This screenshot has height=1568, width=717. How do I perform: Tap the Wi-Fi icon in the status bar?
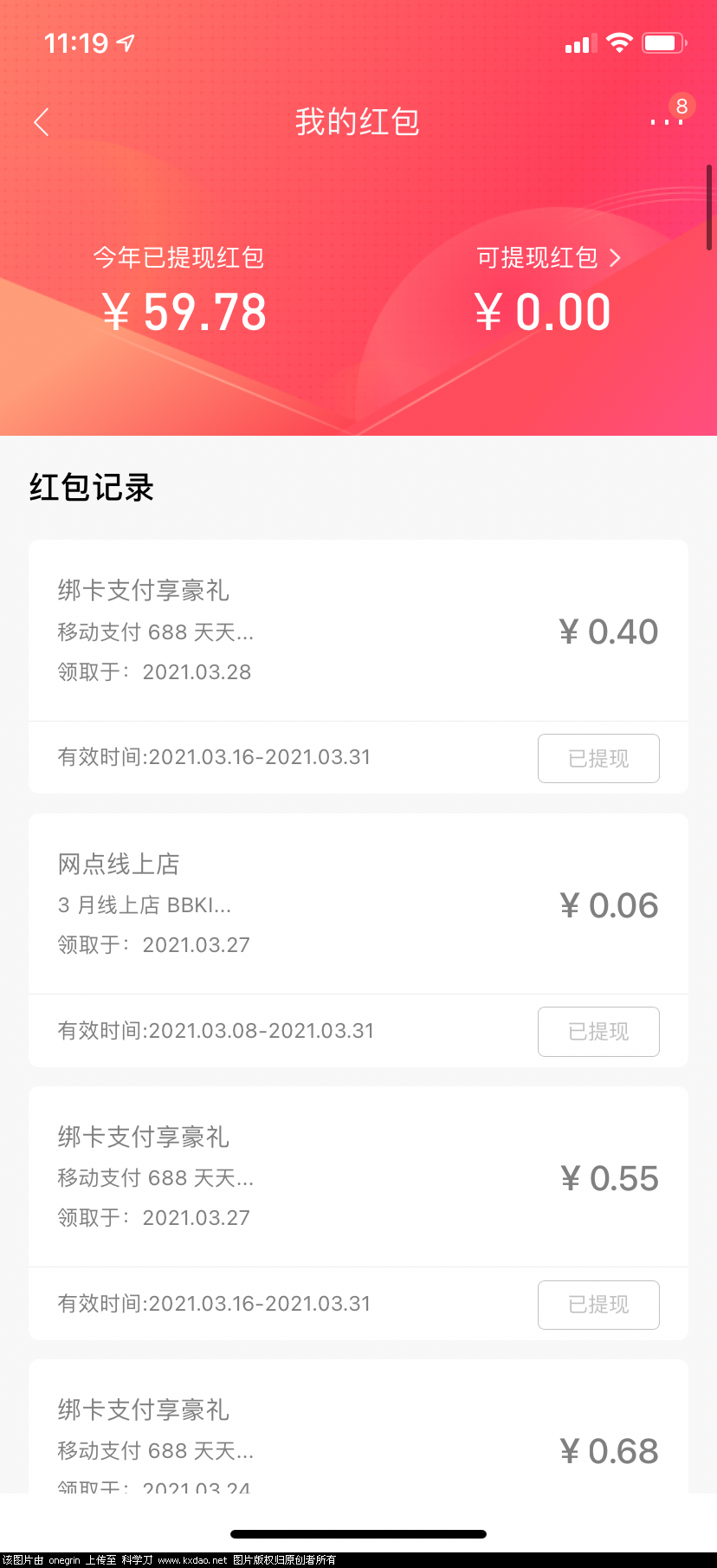click(x=618, y=42)
